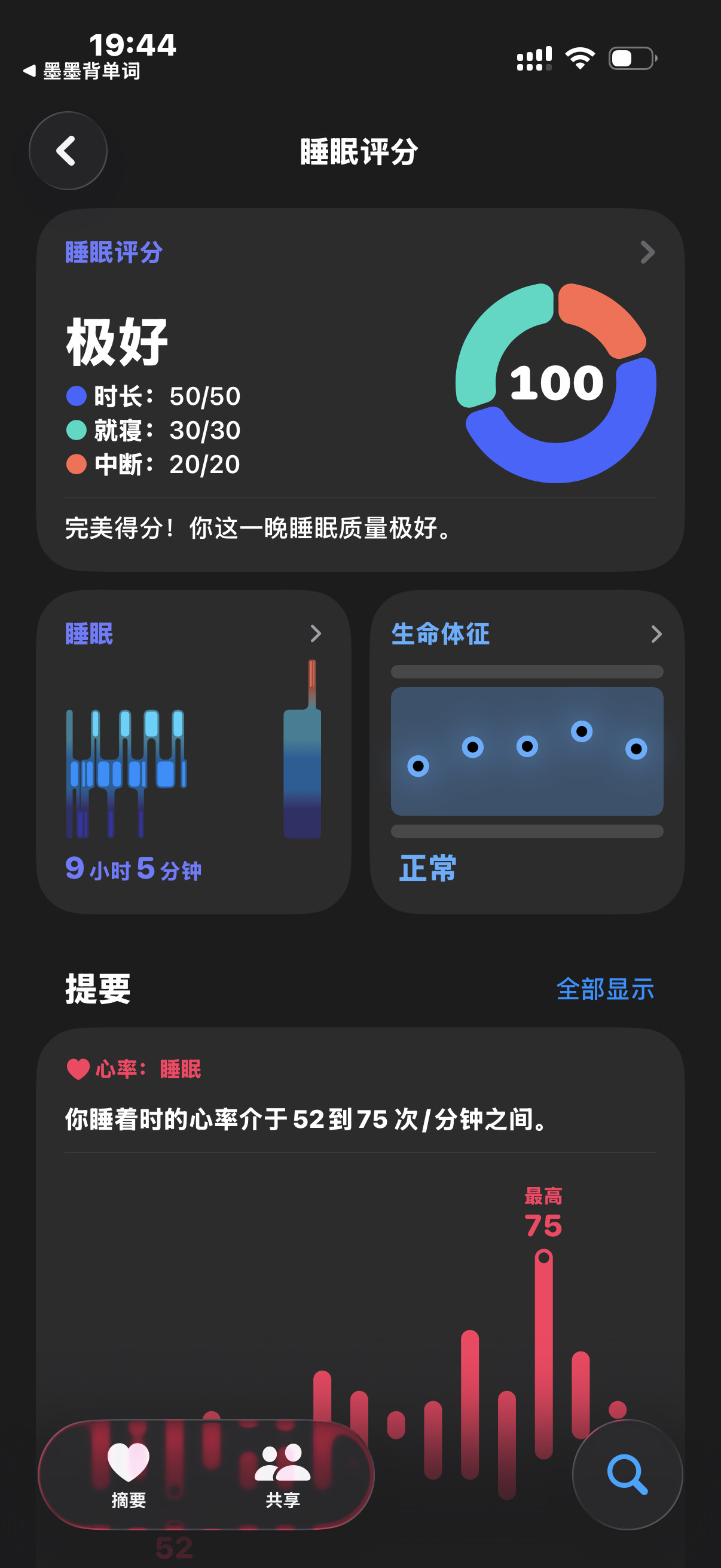
Task: Open 生命体征 details via the chevron
Action: [x=657, y=634]
